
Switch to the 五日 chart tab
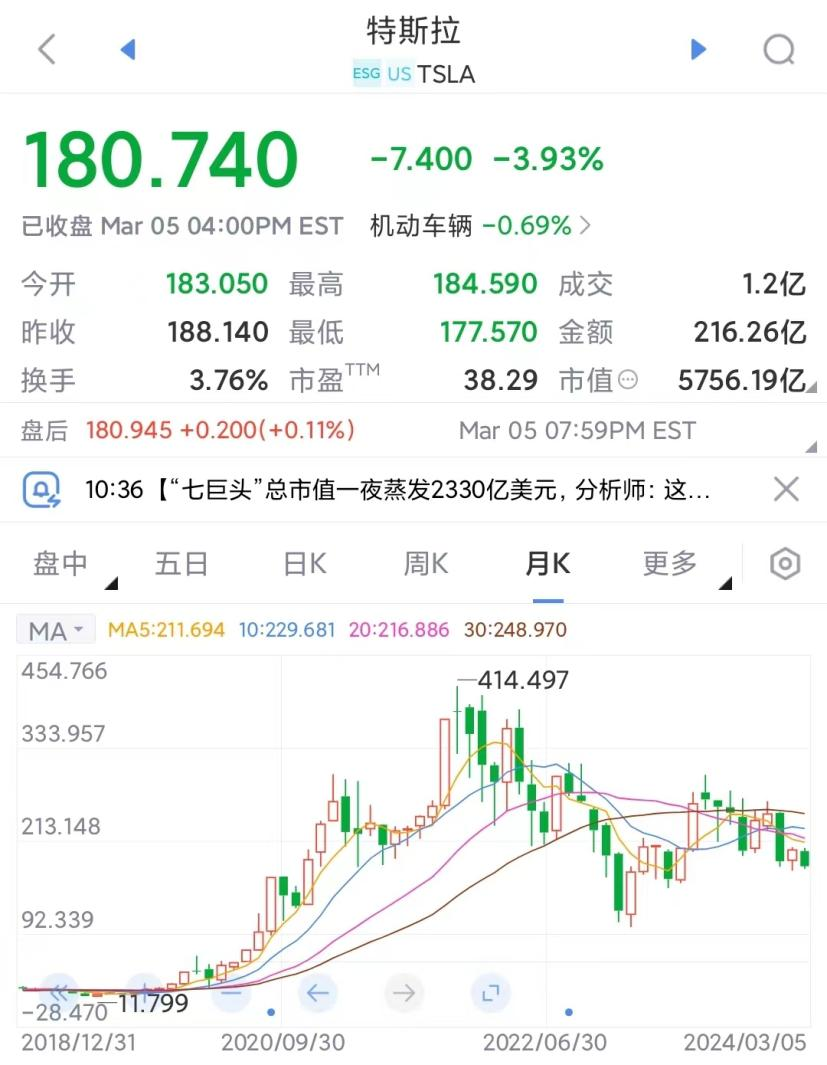[x=182, y=564]
